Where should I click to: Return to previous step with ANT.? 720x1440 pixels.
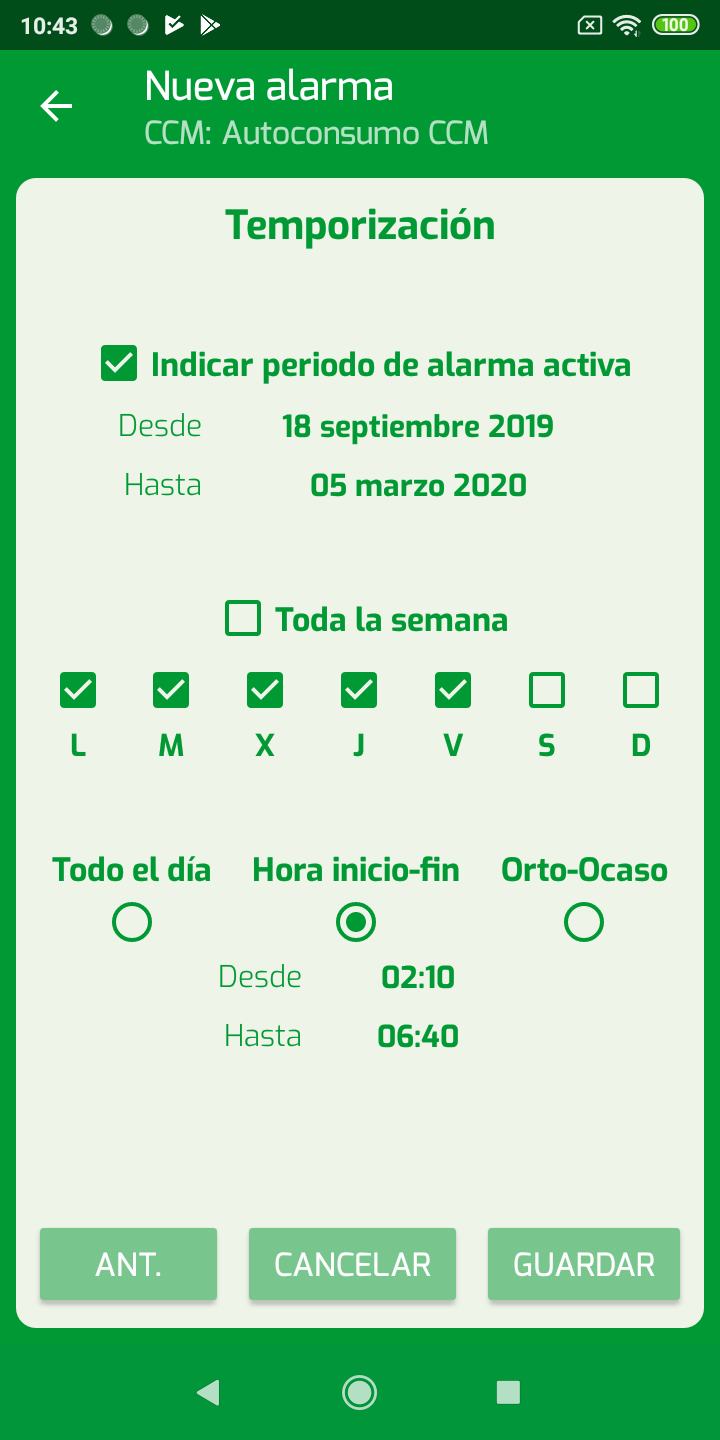(x=128, y=1264)
